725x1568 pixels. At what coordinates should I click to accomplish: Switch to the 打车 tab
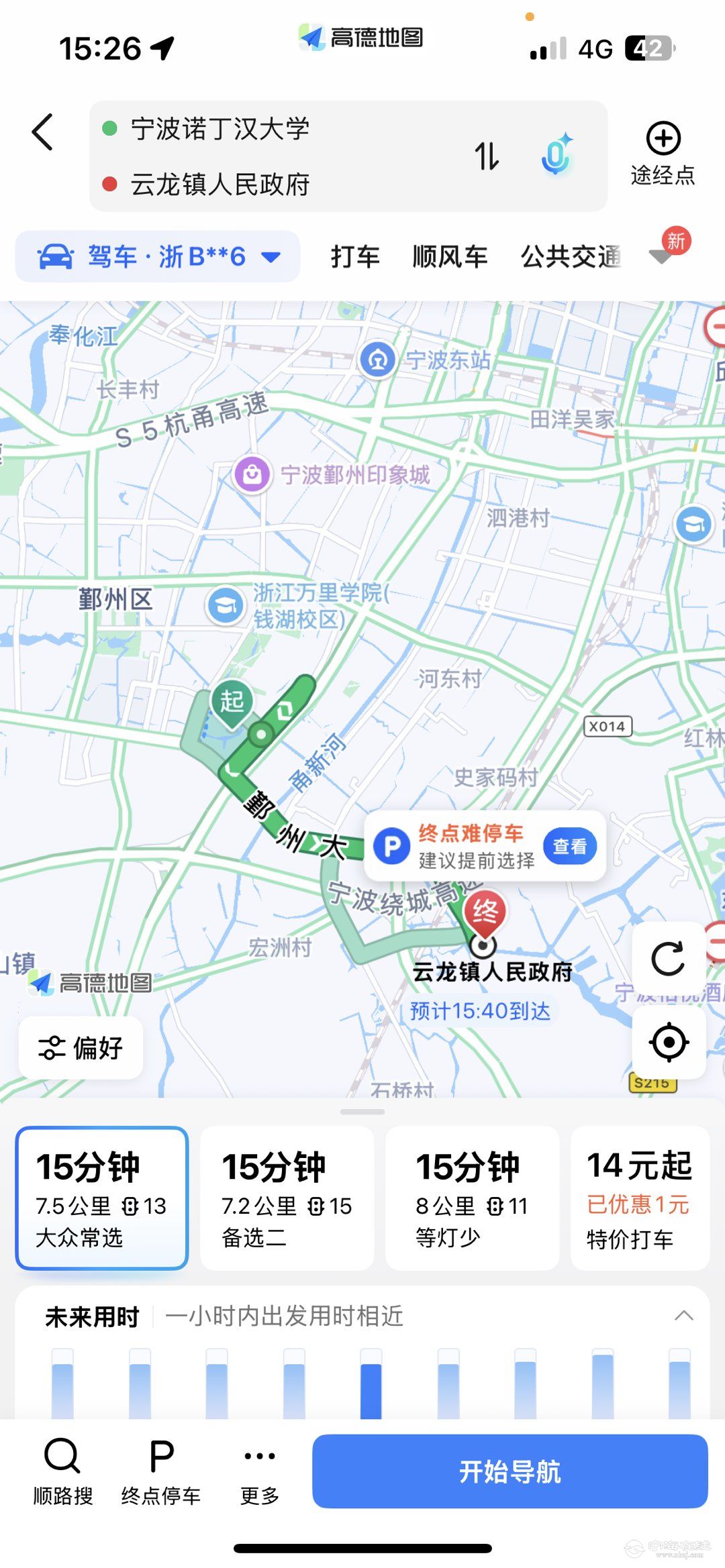355,256
